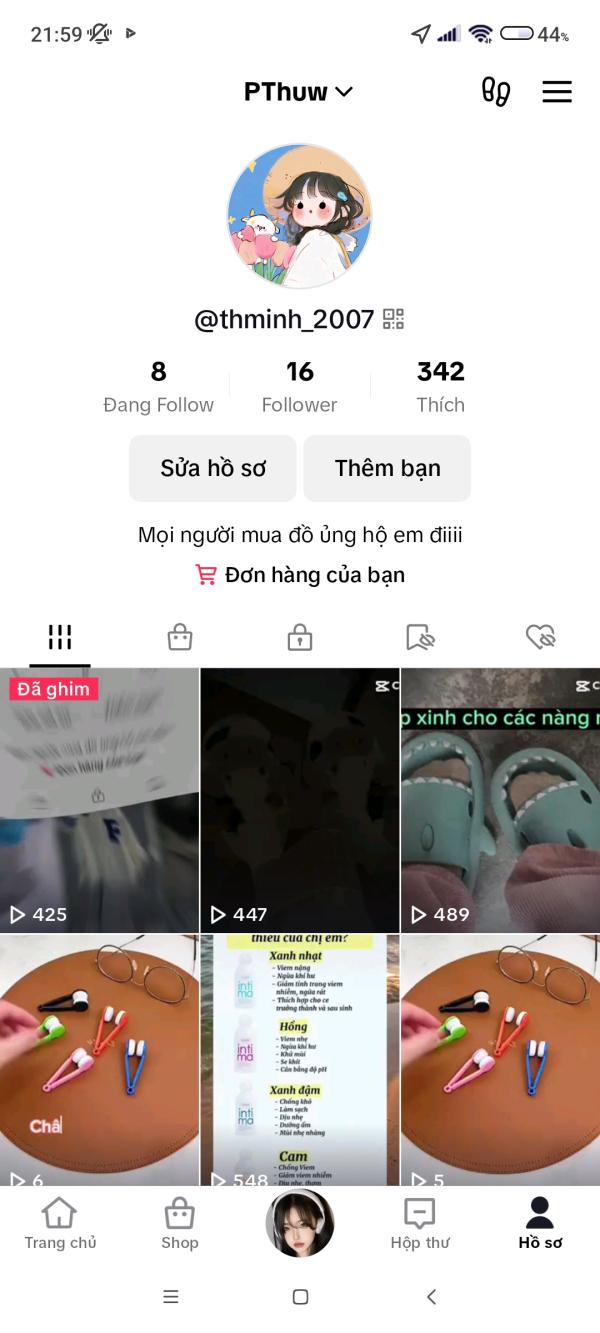Open the footprints profile views icon
This screenshot has width=600, height=1333.
[x=496, y=92]
